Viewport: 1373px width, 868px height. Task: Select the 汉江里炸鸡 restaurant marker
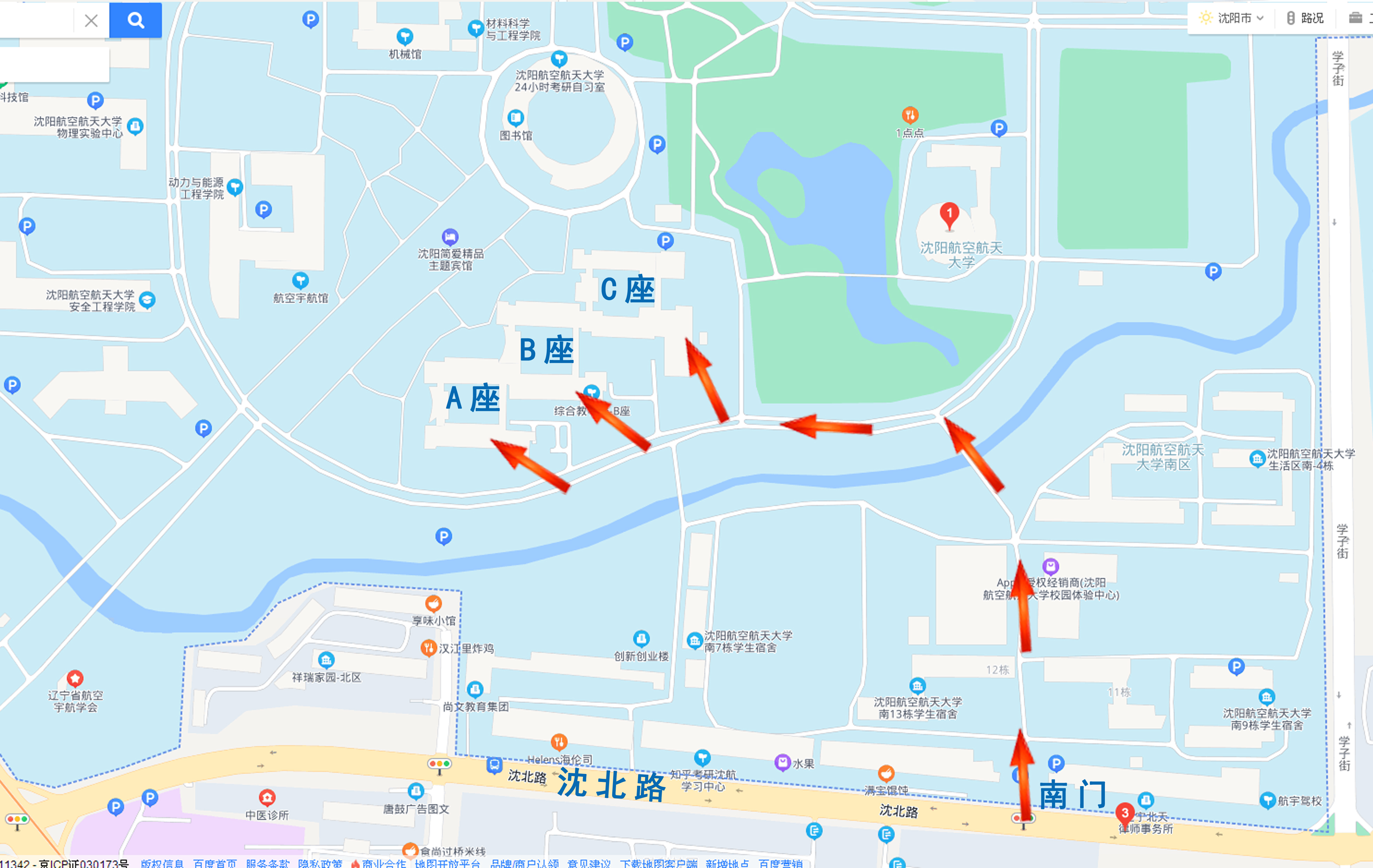point(428,648)
